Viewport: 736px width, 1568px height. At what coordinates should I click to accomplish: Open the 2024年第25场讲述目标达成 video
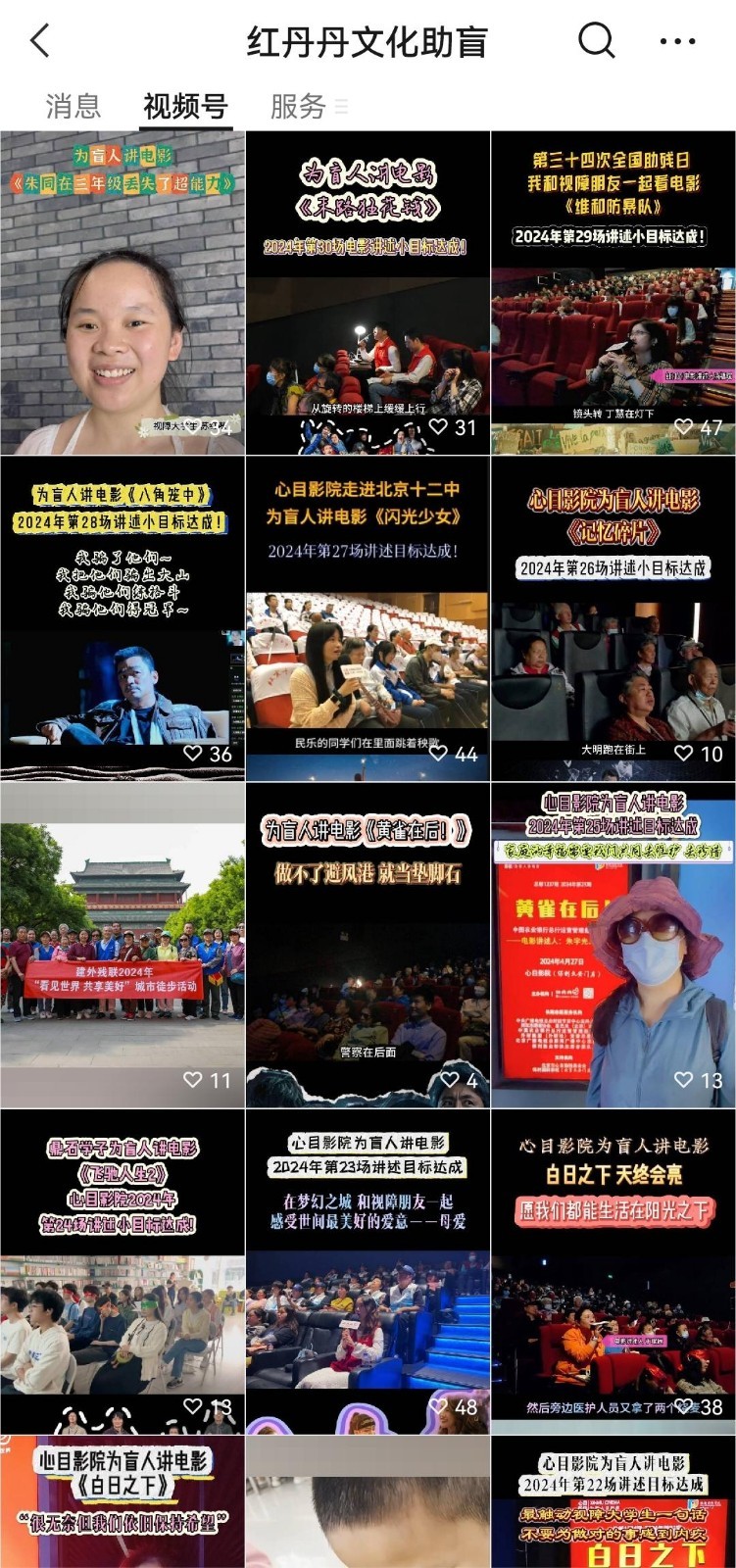point(613,945)
